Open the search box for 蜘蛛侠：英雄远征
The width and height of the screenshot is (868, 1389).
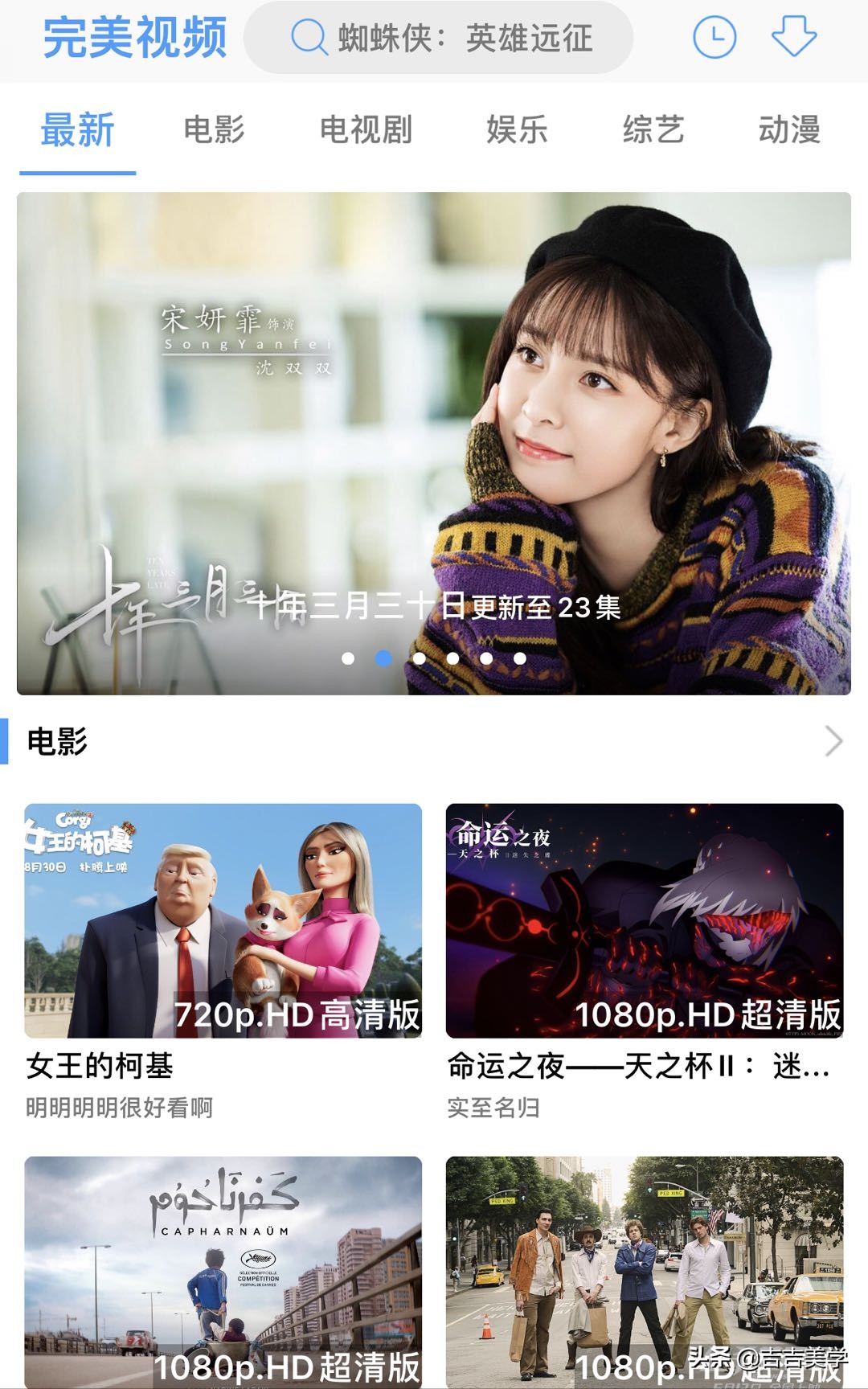tap(439, 38)
